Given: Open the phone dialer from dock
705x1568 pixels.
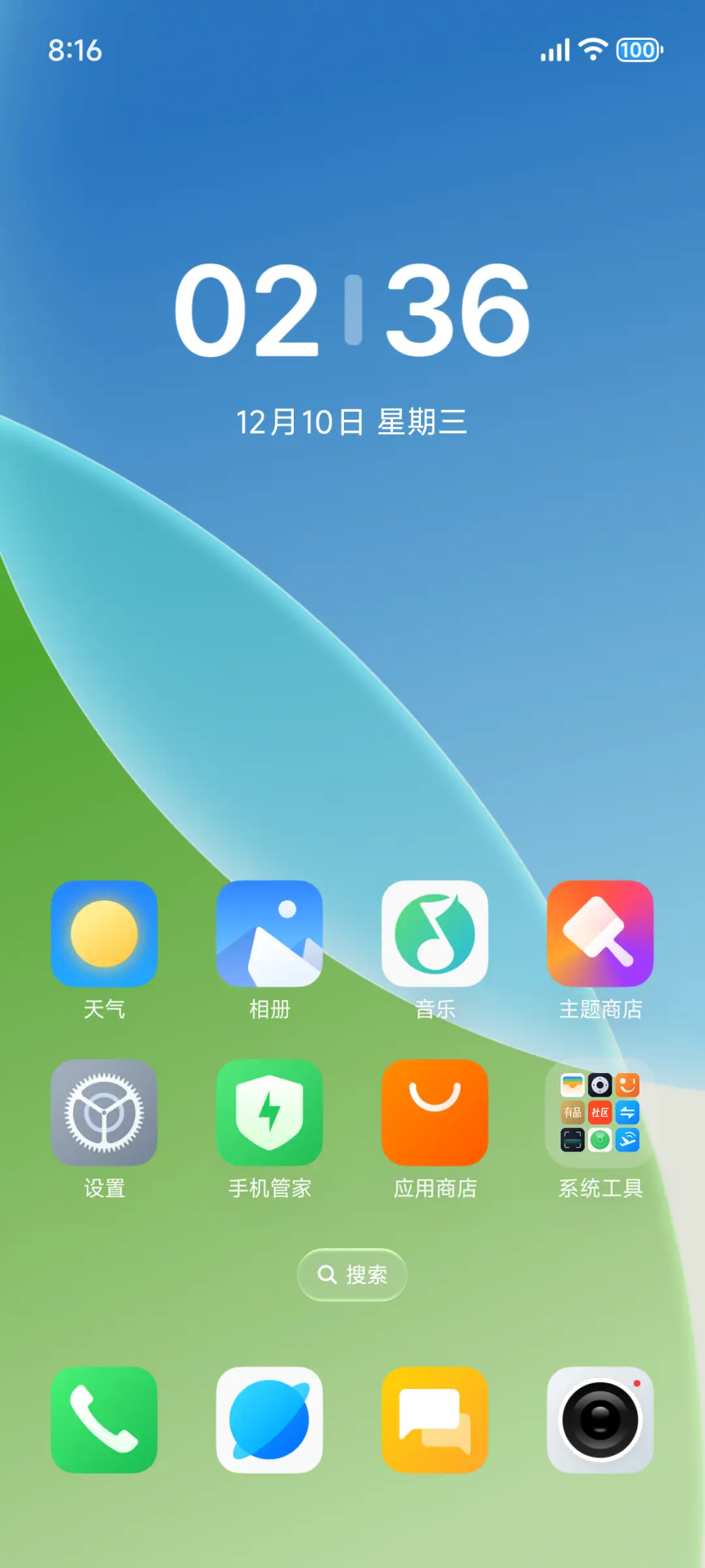Looking at the screenshot, I should (104, 1419).
